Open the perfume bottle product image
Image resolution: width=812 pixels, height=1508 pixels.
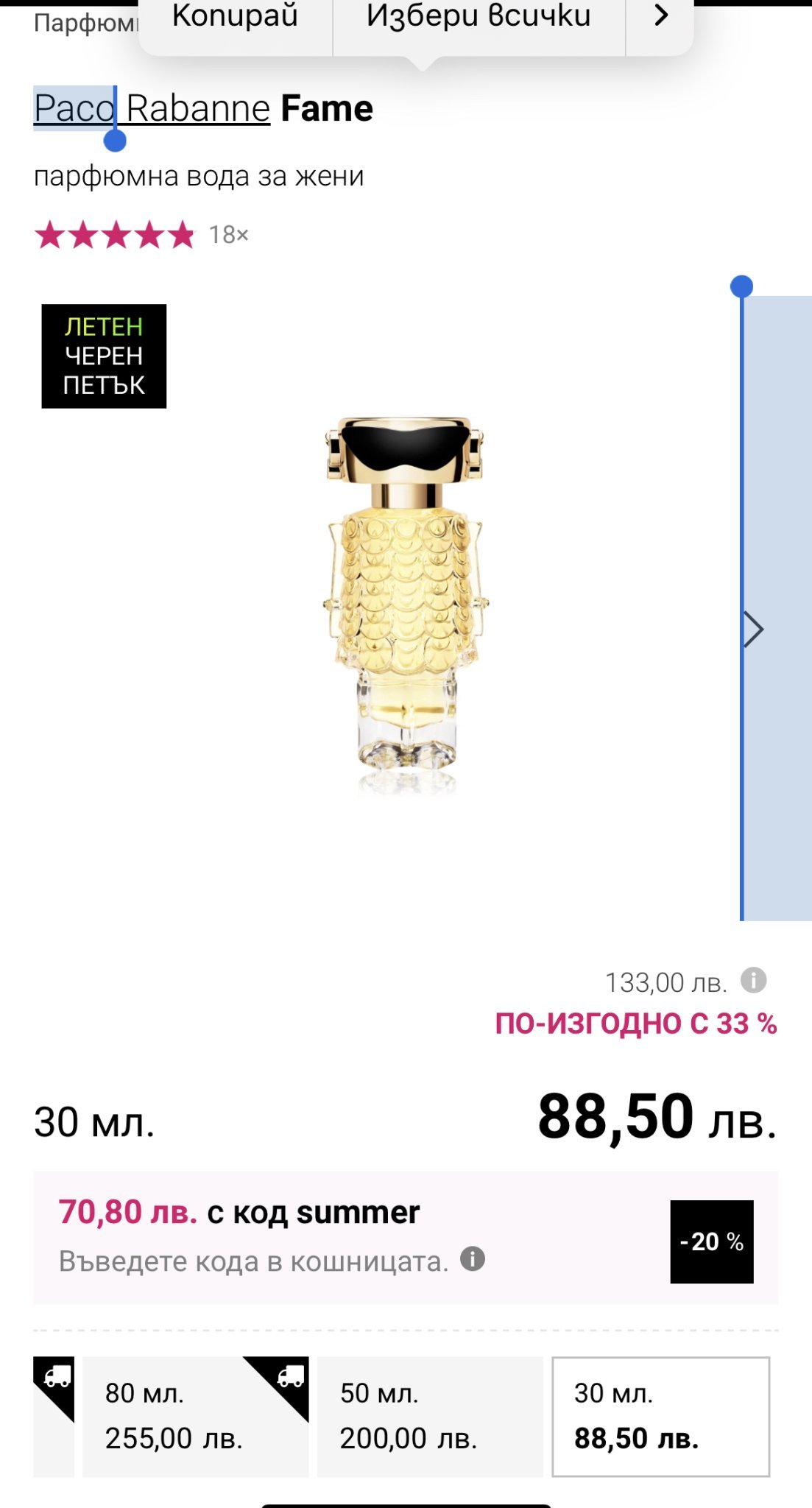(x=406, y=604)
